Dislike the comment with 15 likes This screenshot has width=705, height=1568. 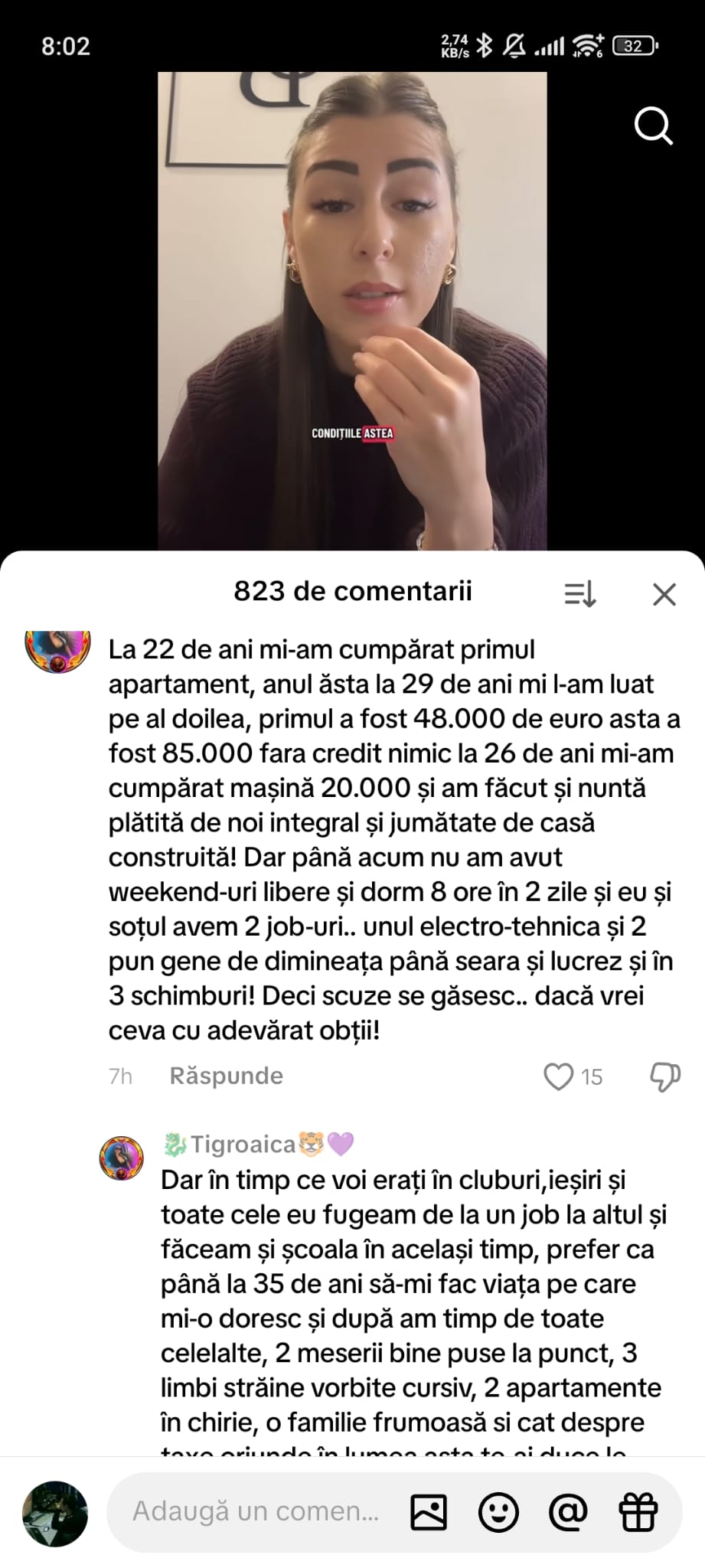tap(664, 1076)
